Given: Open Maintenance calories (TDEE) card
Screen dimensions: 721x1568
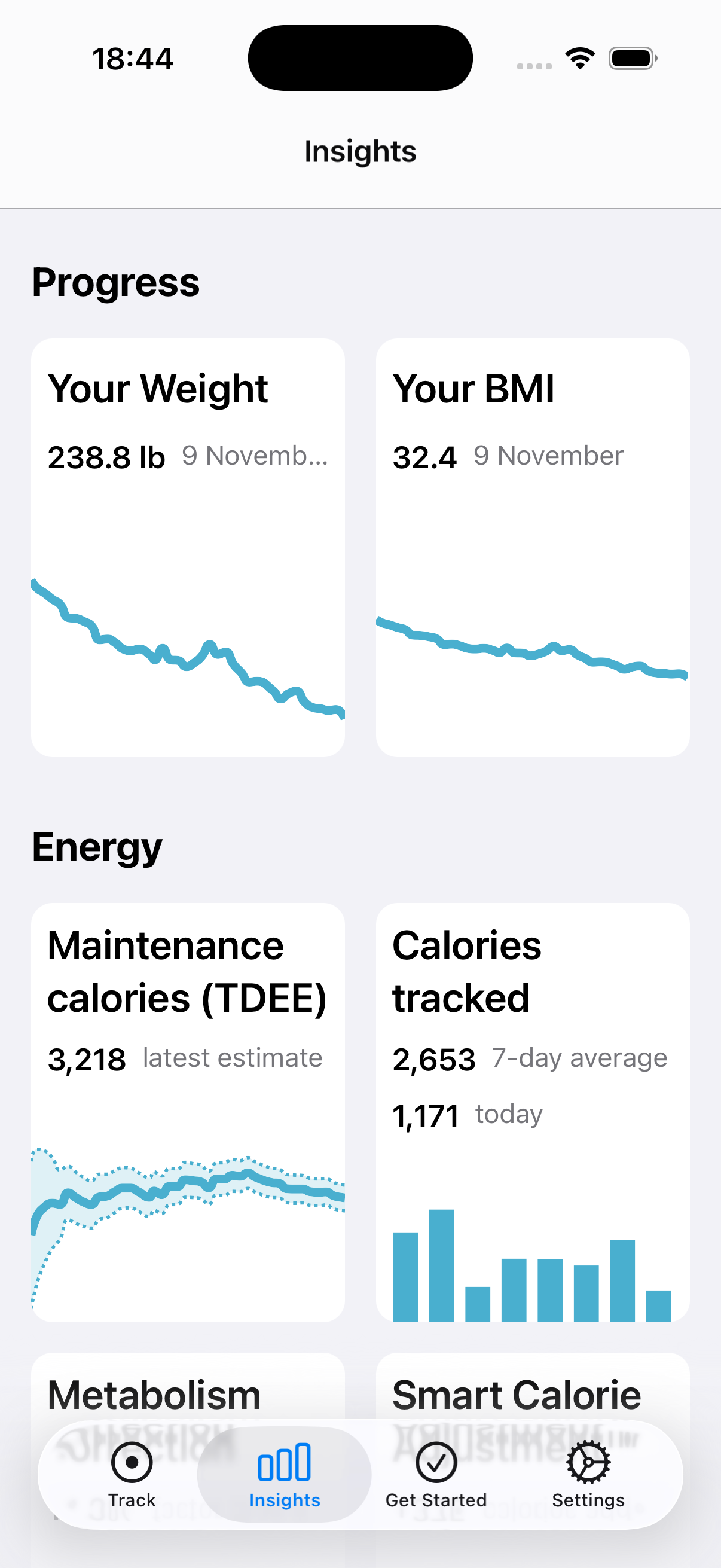Looking at the screenshot, I should (x=188, y=1112).
